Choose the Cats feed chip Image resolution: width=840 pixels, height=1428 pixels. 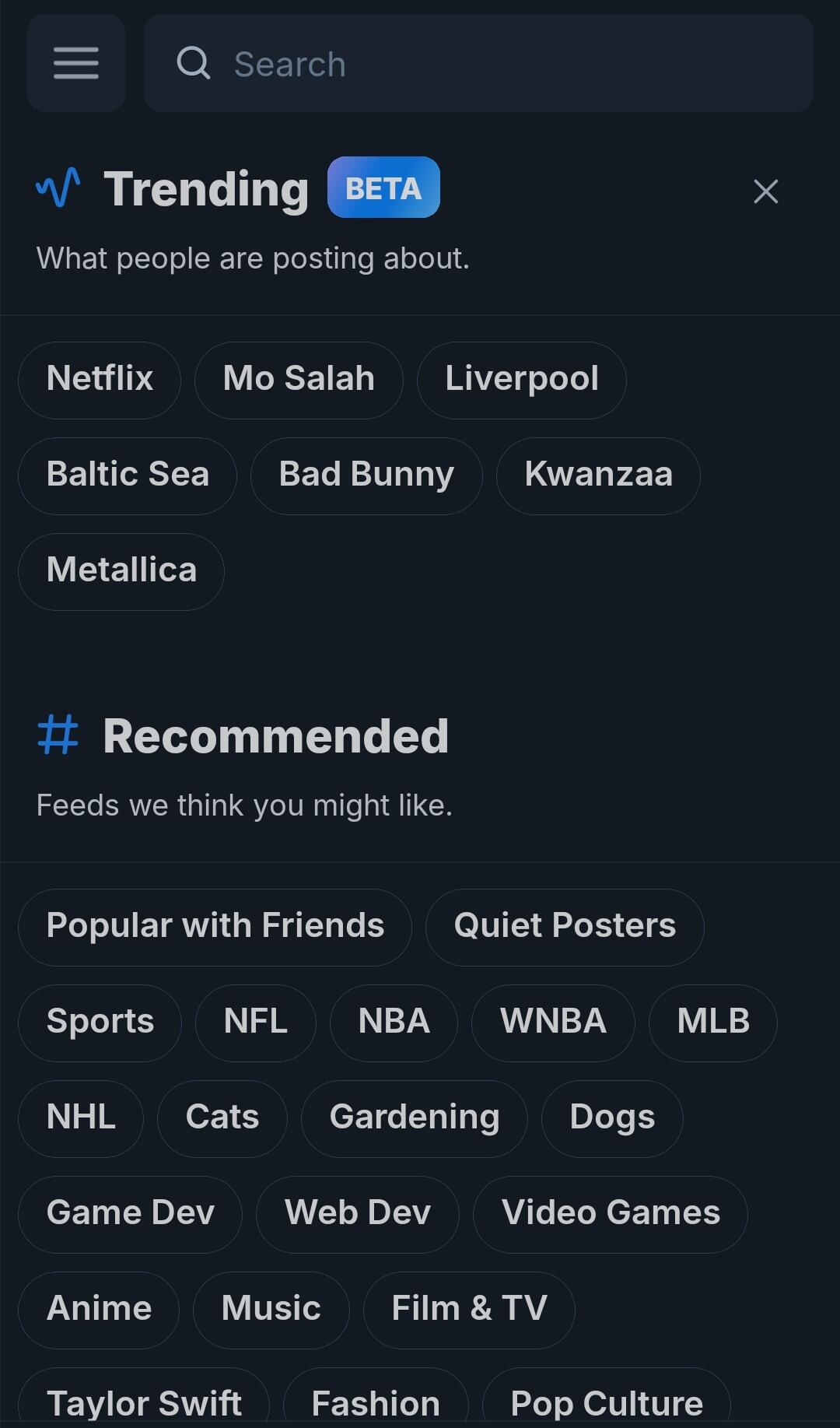click(x=222, y=1119)
